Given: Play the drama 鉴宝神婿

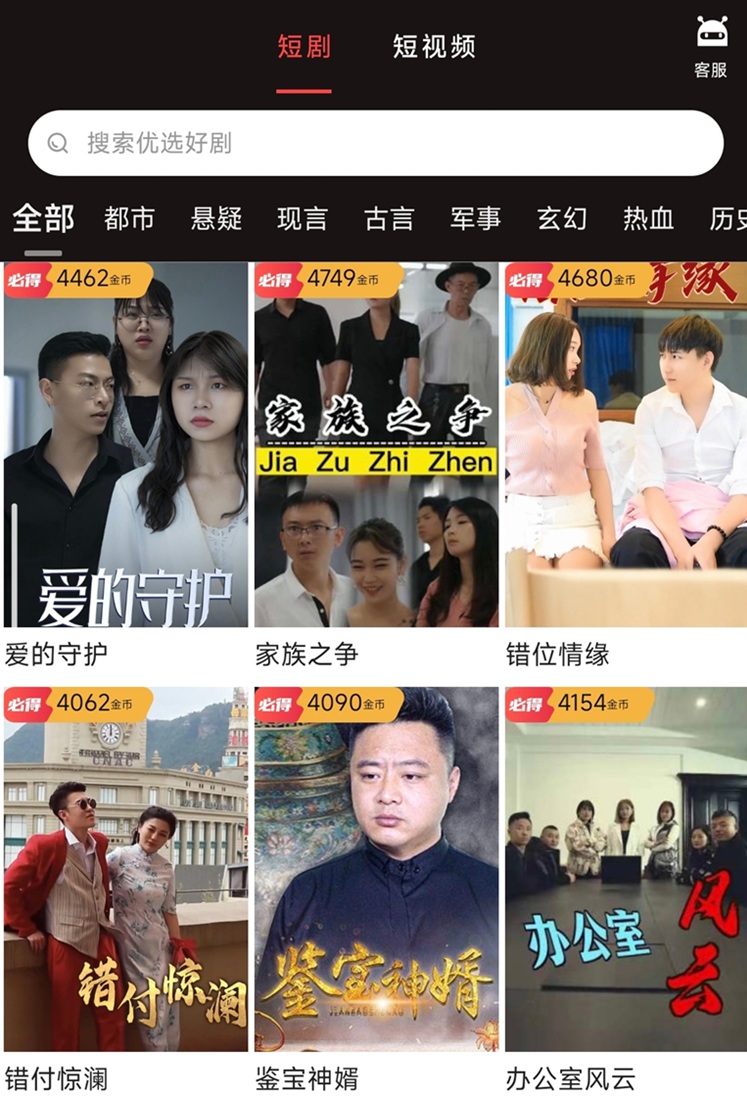Looking at the screenshot, I should [x=376, y=869].
